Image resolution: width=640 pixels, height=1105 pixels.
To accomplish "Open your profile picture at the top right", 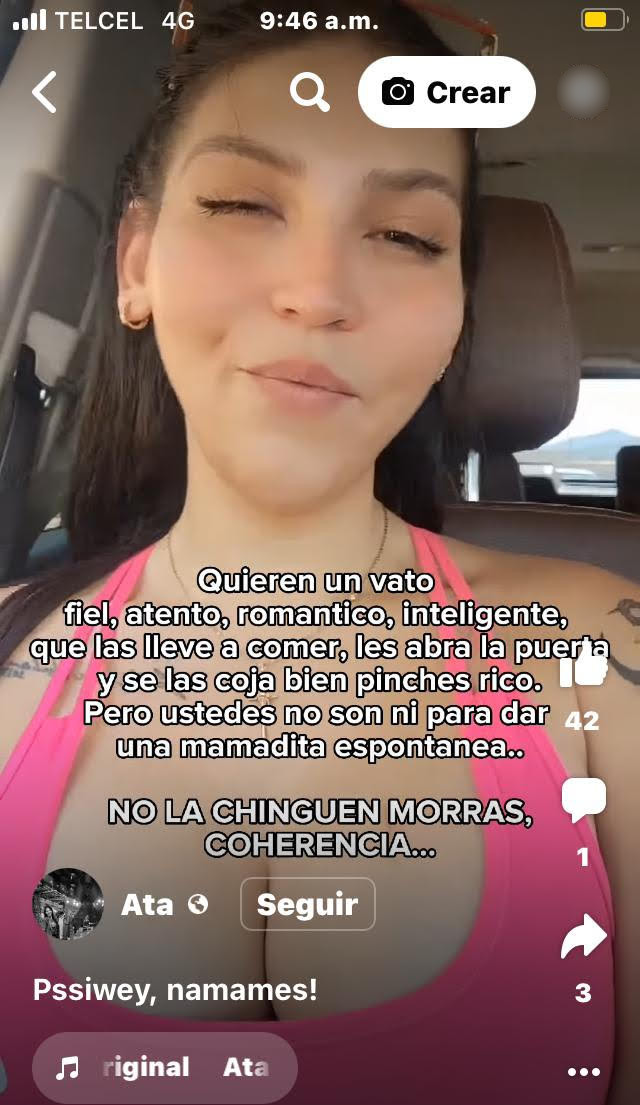I will pyautogui.click(x=583, y=93).
